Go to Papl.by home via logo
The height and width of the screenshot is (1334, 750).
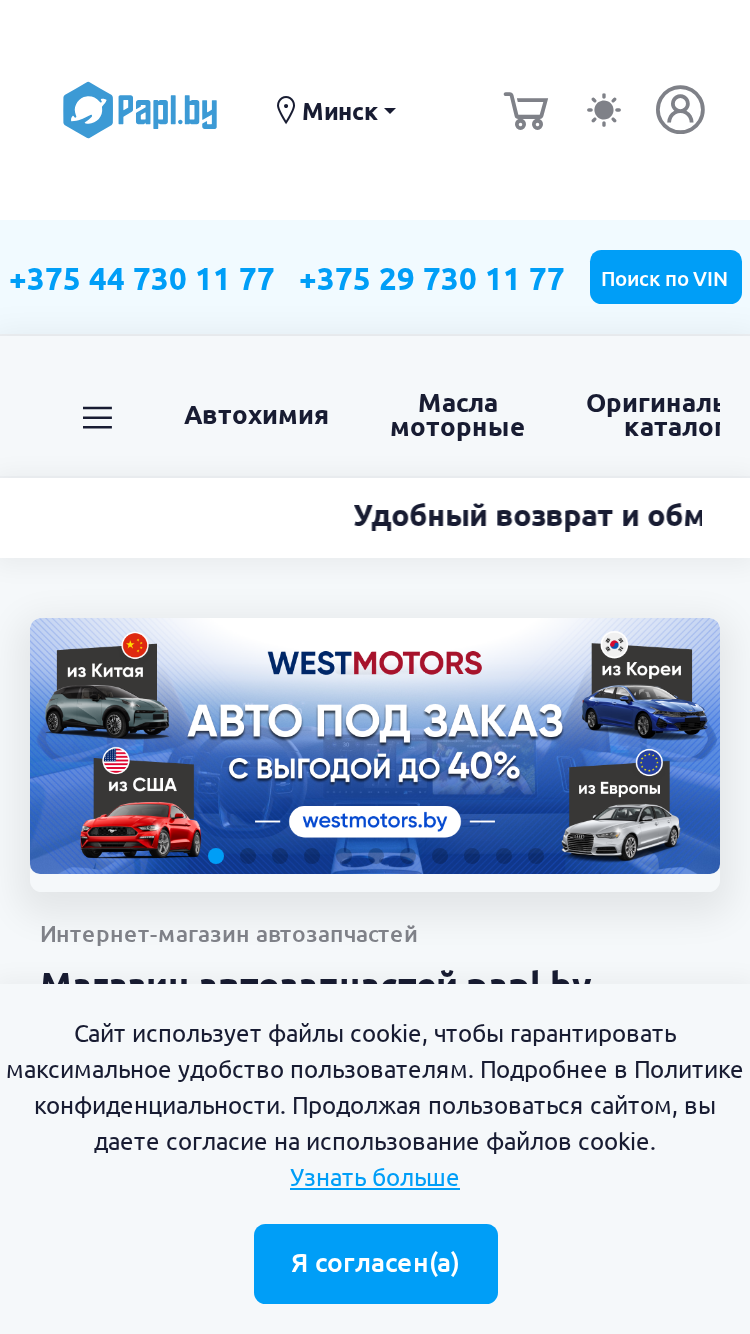[140, 110]
